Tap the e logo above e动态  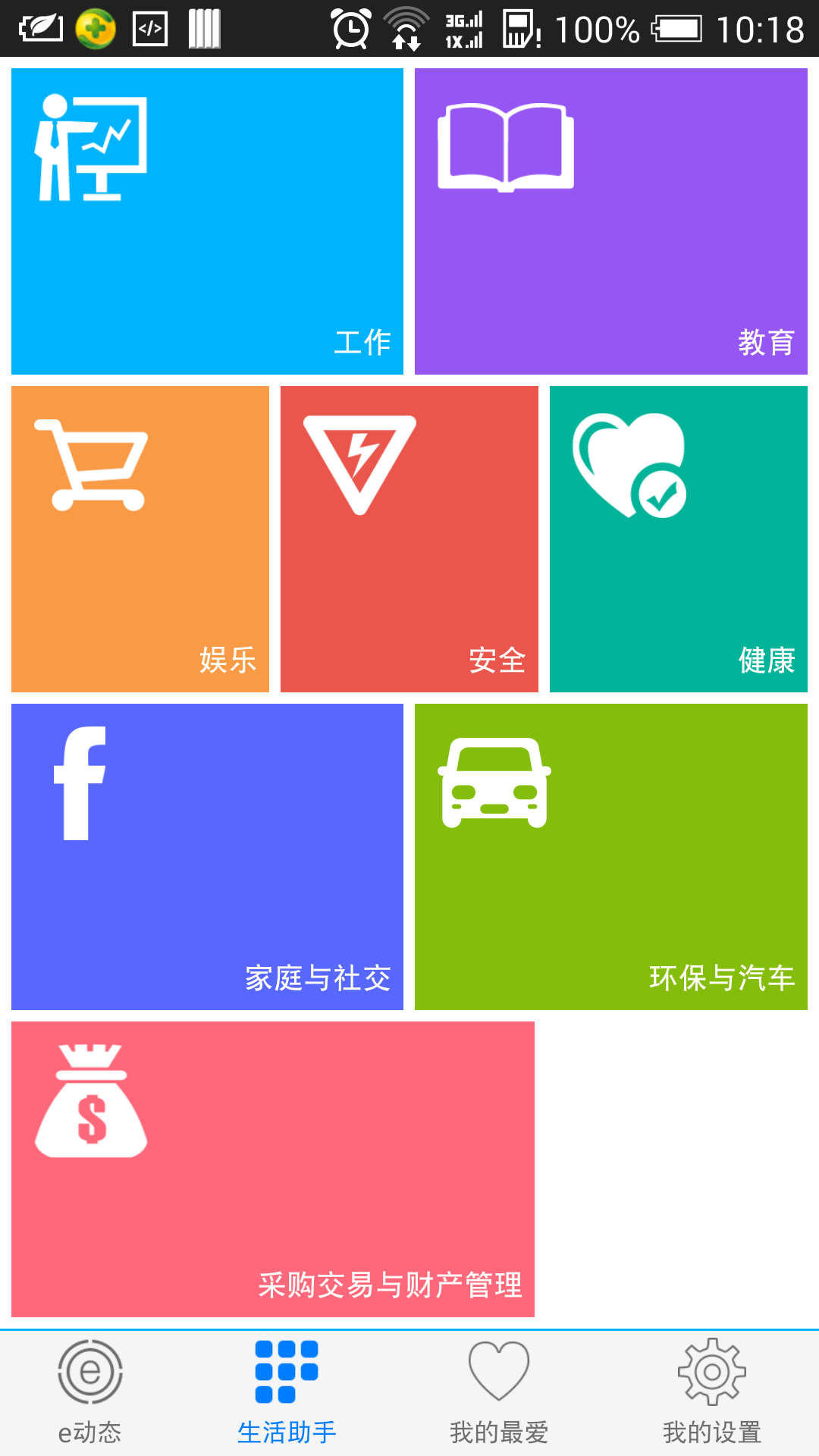click(x=91, y=1373)
